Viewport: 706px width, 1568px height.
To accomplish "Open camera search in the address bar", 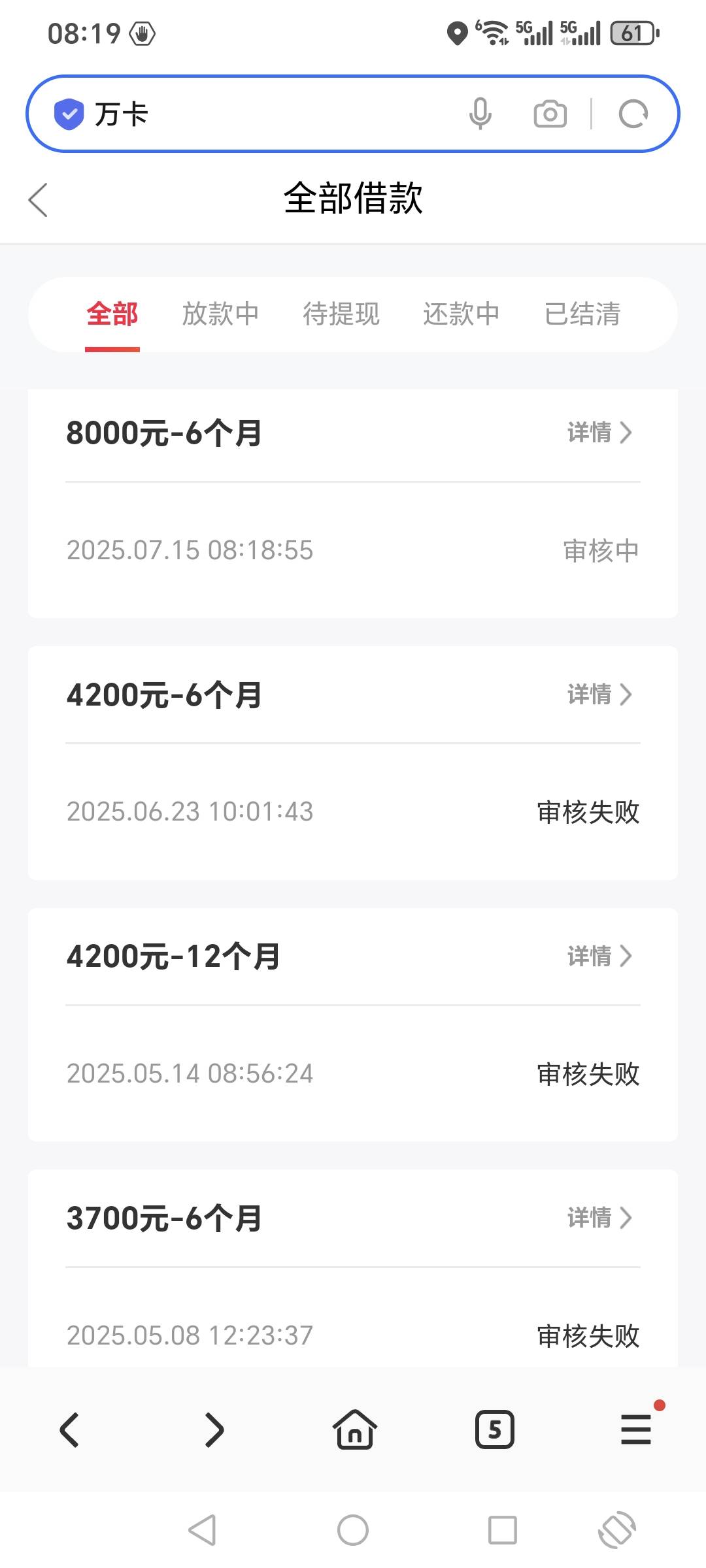I will pyautogui.click(x=550, y=114).
